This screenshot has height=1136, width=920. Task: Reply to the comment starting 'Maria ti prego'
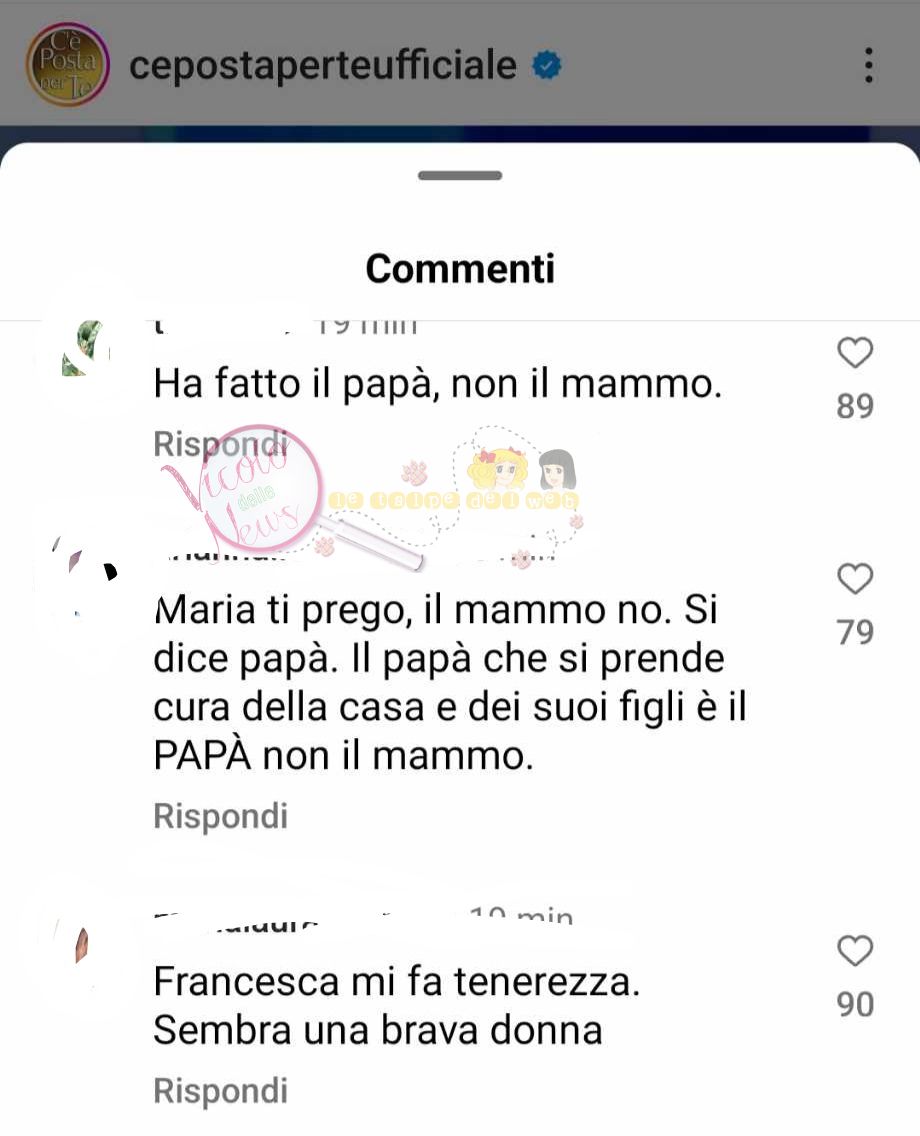tap(220, 816)
